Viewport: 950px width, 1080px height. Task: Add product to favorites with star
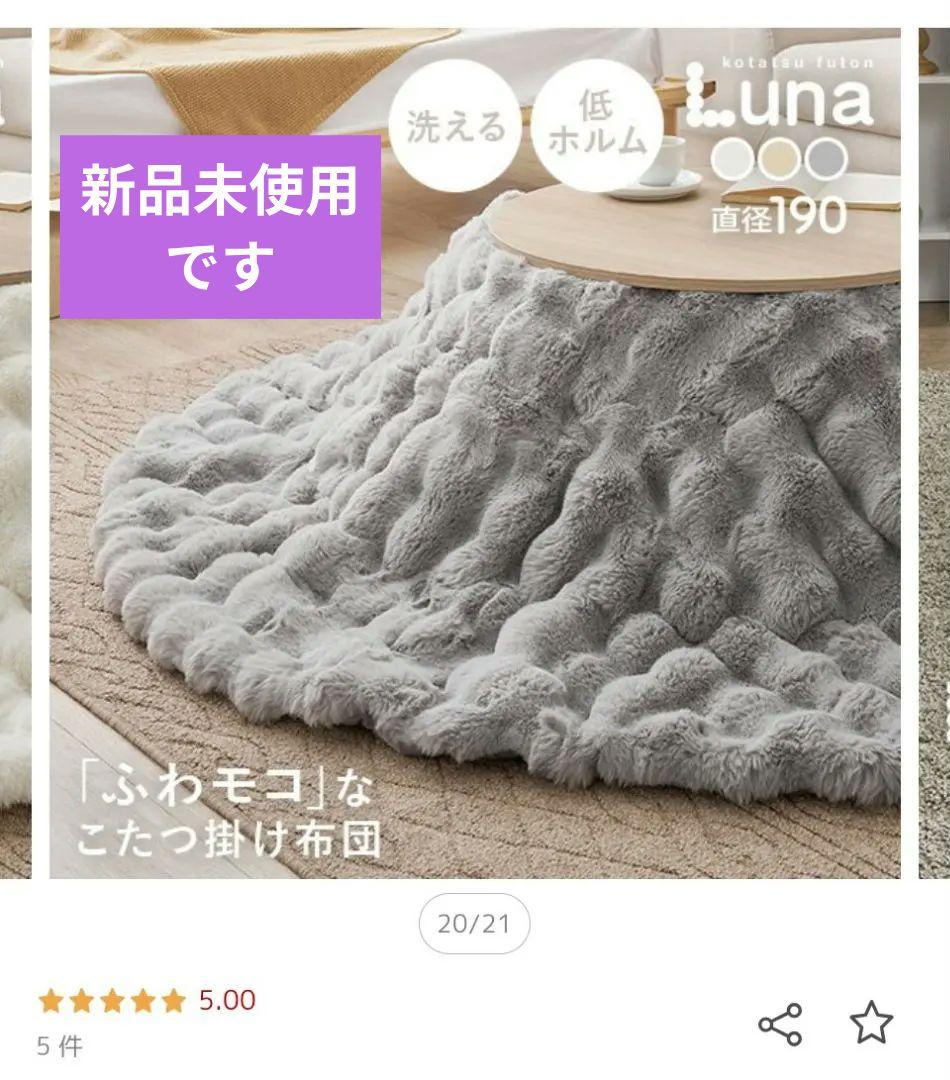tap(870, 1022)
